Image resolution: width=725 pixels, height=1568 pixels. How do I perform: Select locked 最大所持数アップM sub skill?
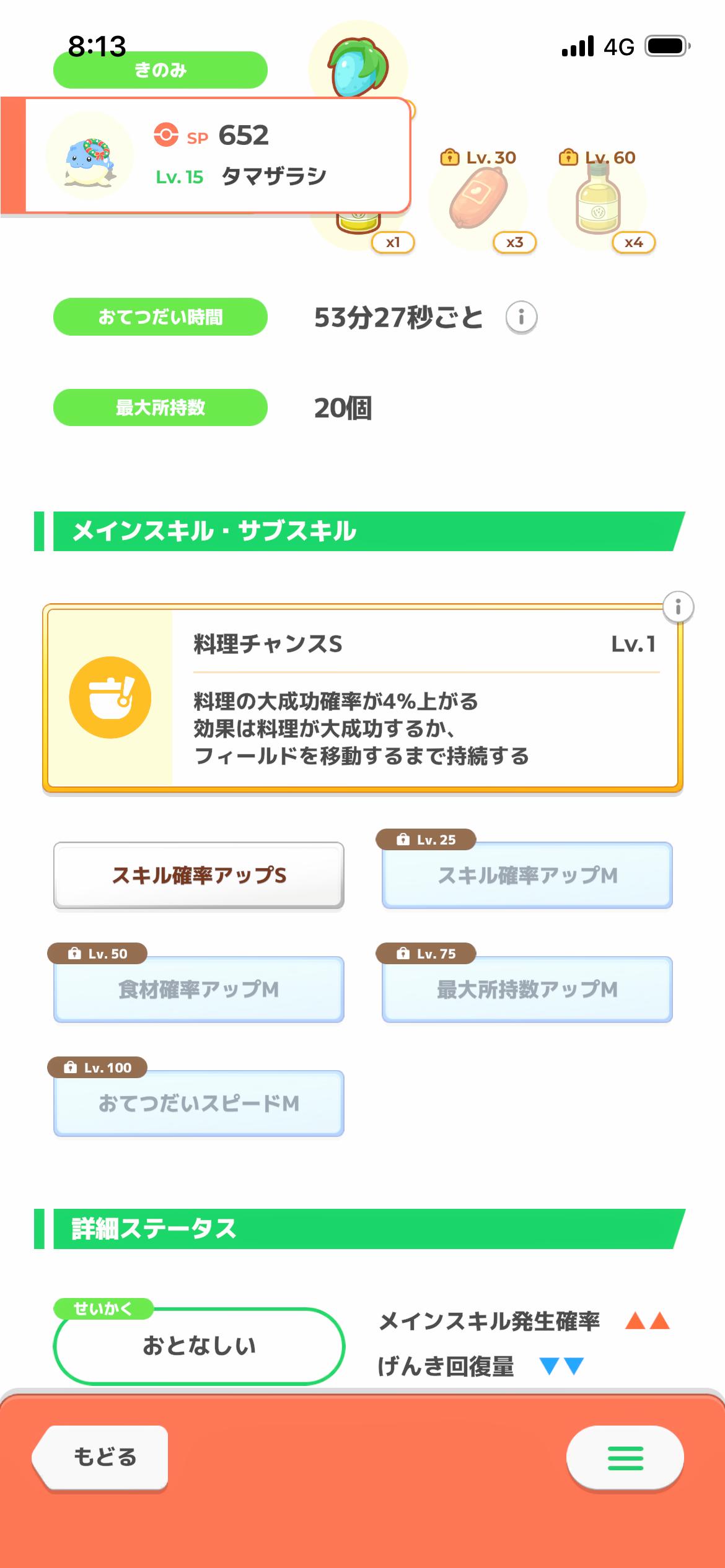pyautogui.click(x=527, y=989)
